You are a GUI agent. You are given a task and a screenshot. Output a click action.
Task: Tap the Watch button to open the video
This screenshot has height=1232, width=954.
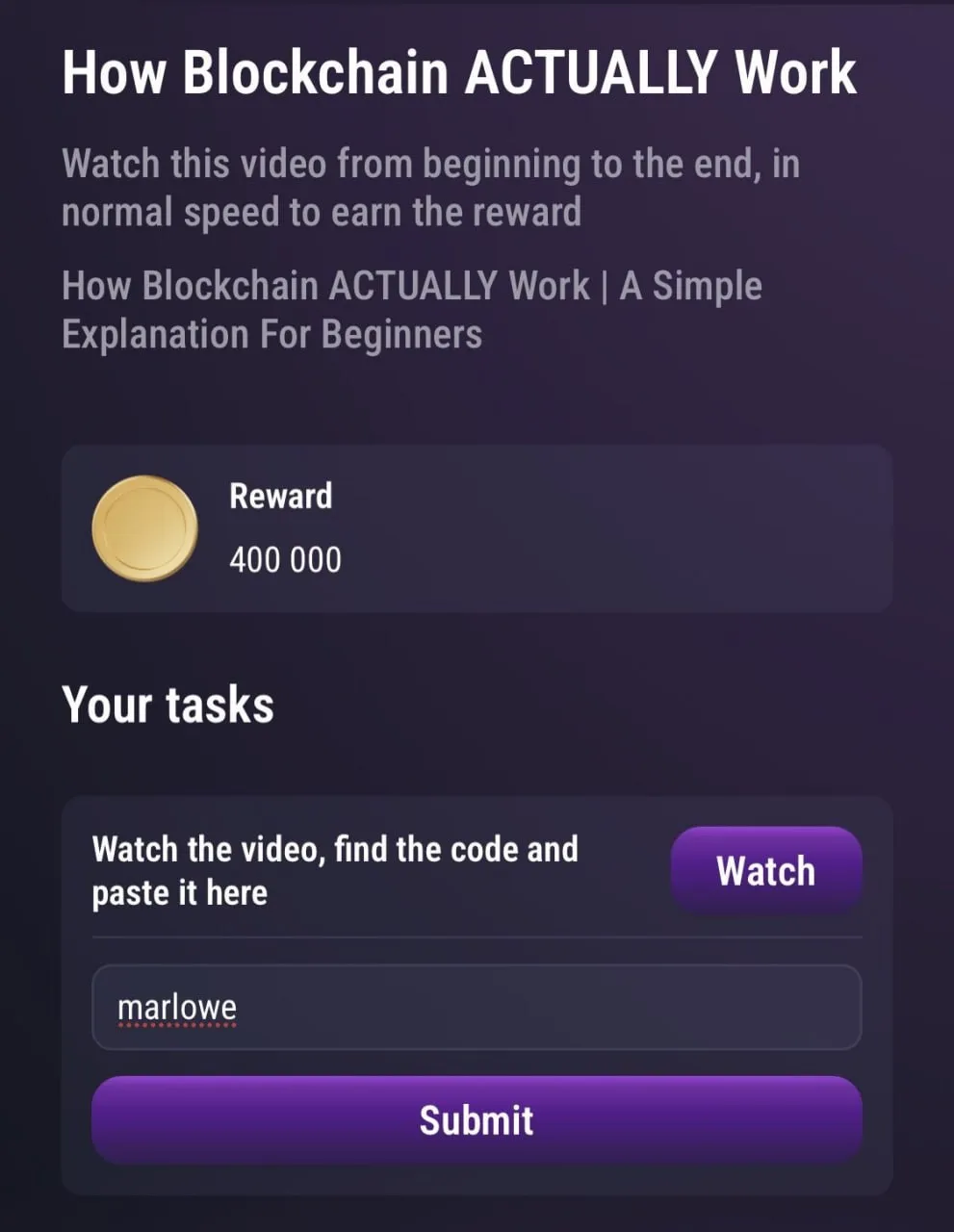[x=765, y=869]
